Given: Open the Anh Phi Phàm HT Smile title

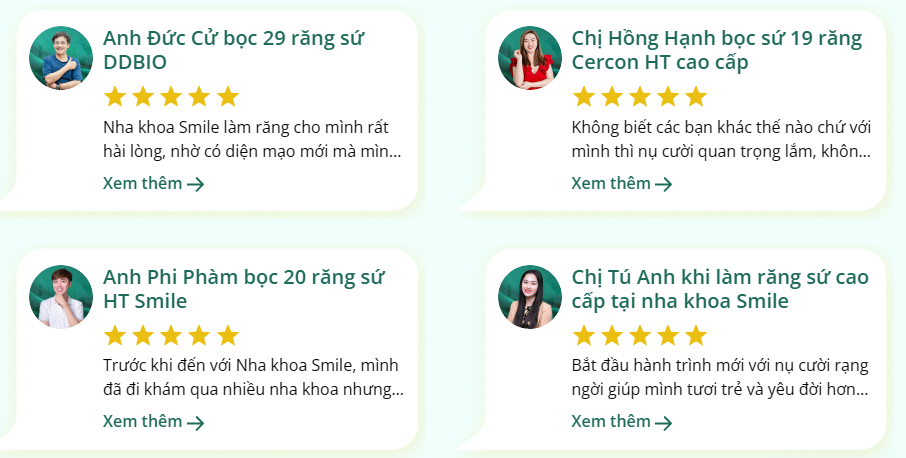Looking at the screenshot, I should 243,288.
